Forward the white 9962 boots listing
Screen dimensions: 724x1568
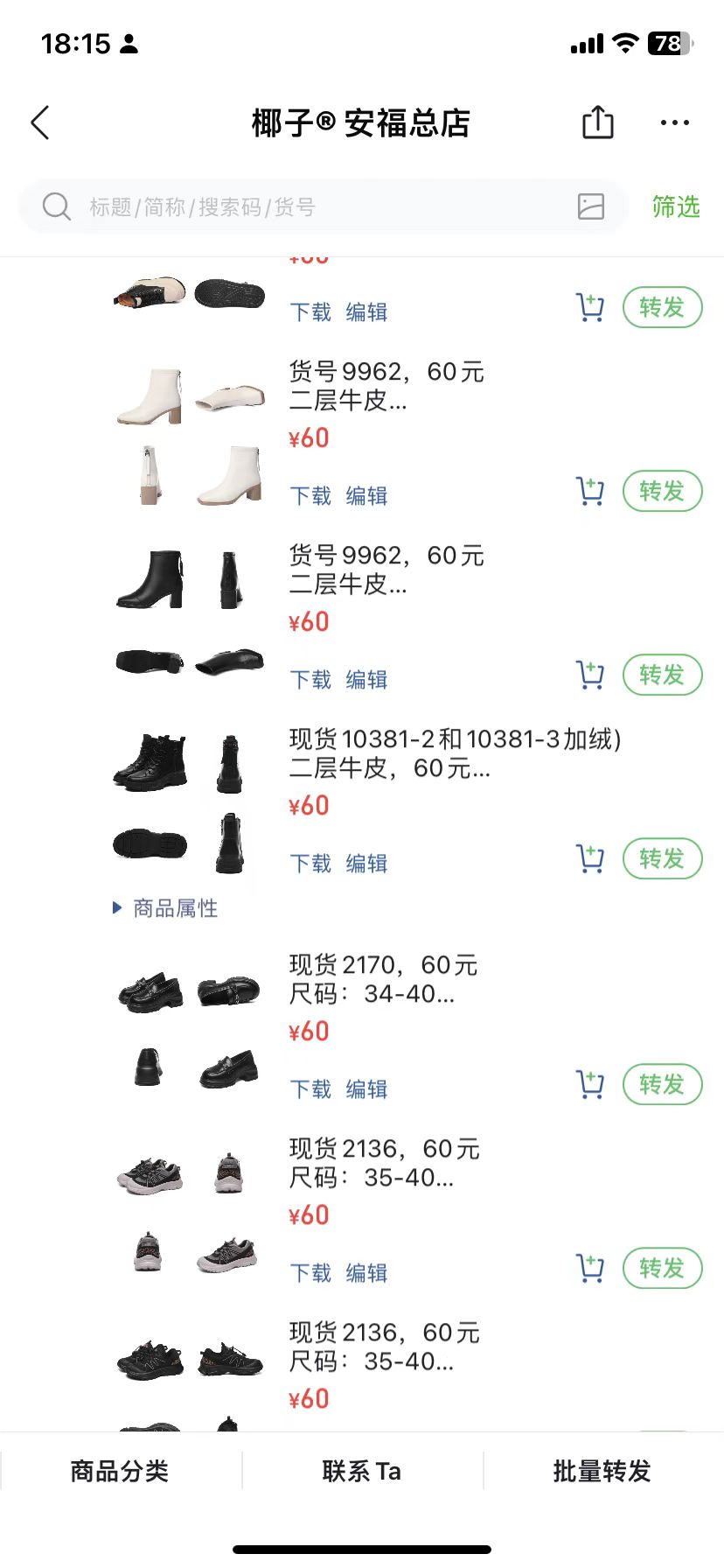pos(662,492)
